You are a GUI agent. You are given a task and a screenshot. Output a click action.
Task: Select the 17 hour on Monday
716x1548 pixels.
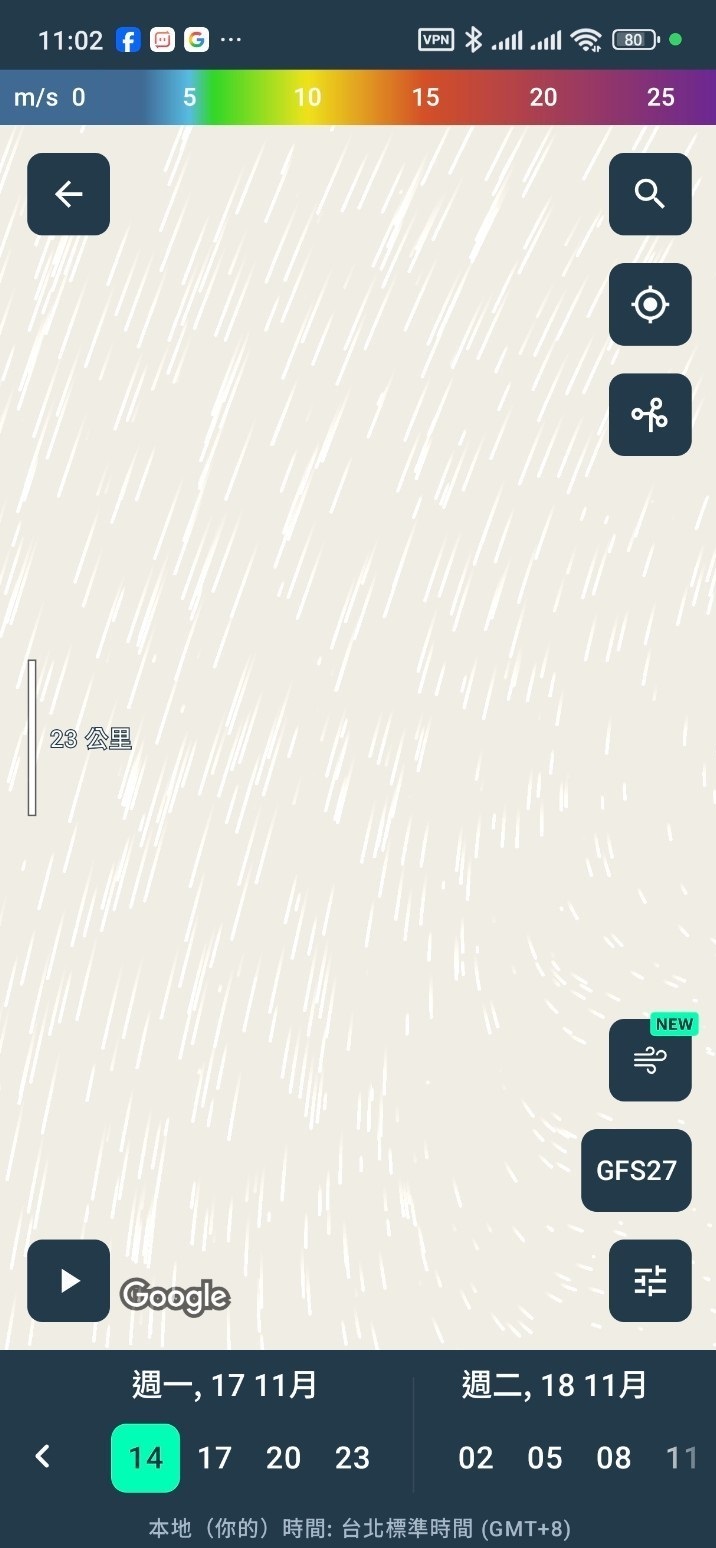(x=214, y=1458)
